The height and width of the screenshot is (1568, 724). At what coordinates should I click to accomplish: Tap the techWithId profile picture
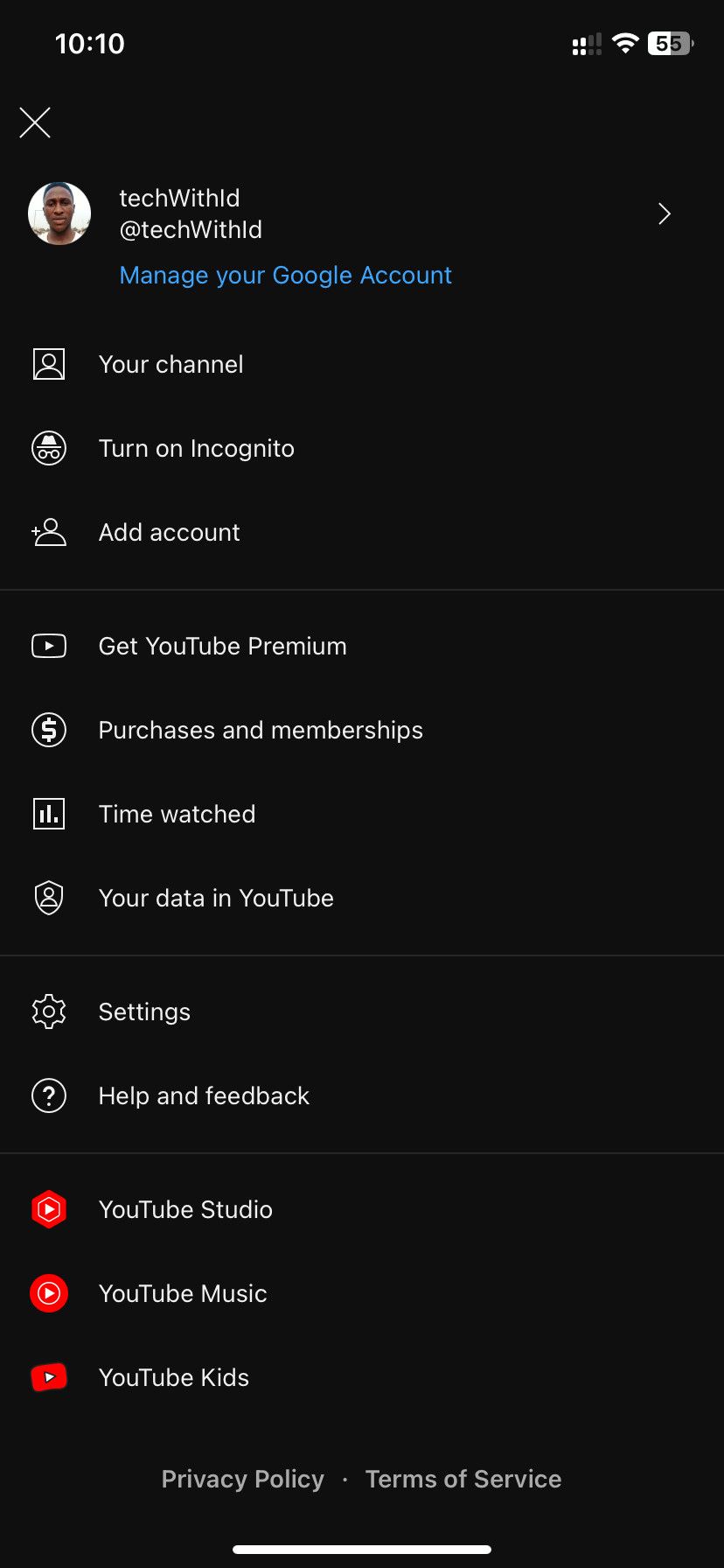(59, 213)
